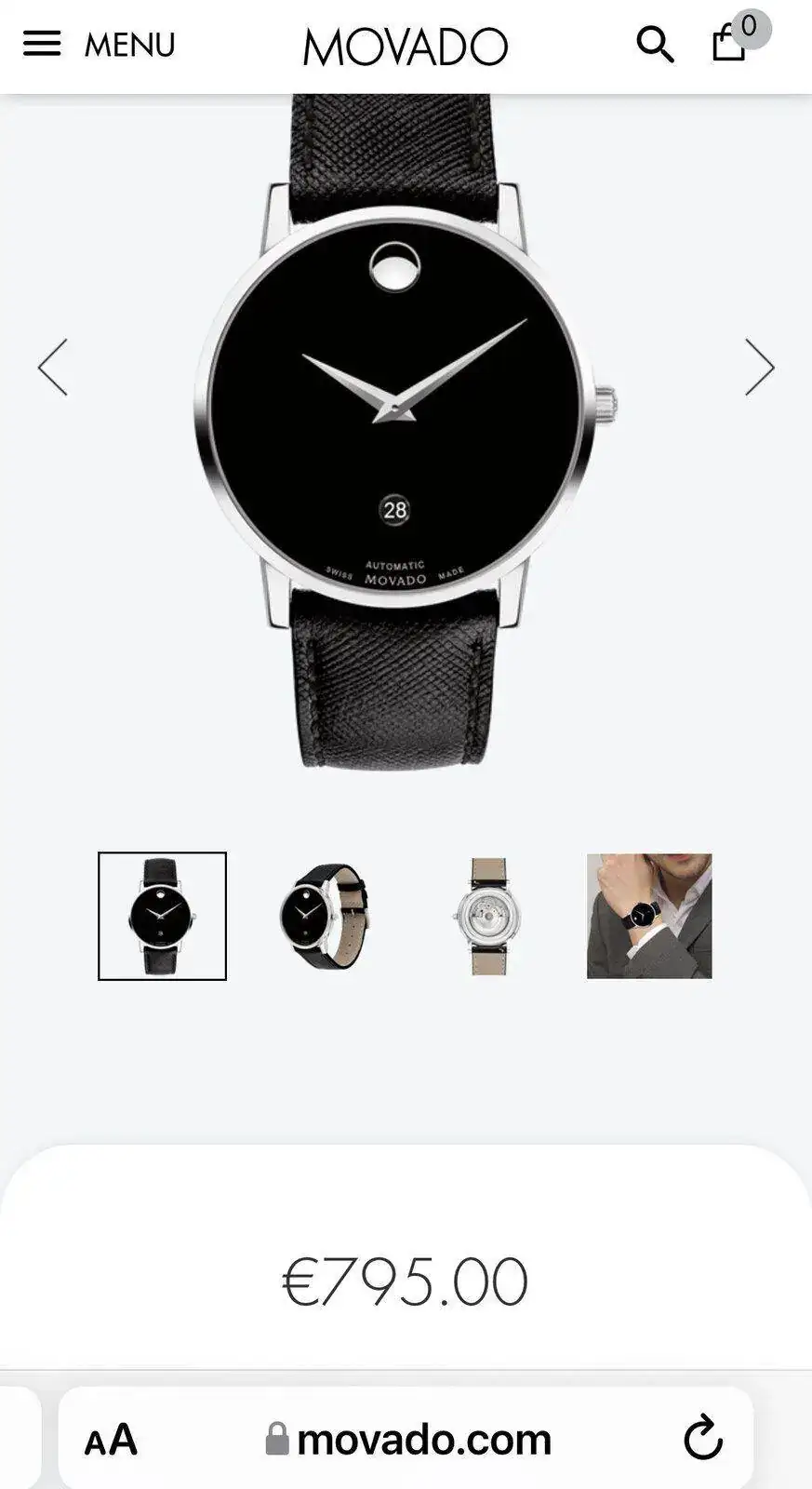Select the angled side-view watch thumbnail
812x1489 pixels.
(325, 916)
